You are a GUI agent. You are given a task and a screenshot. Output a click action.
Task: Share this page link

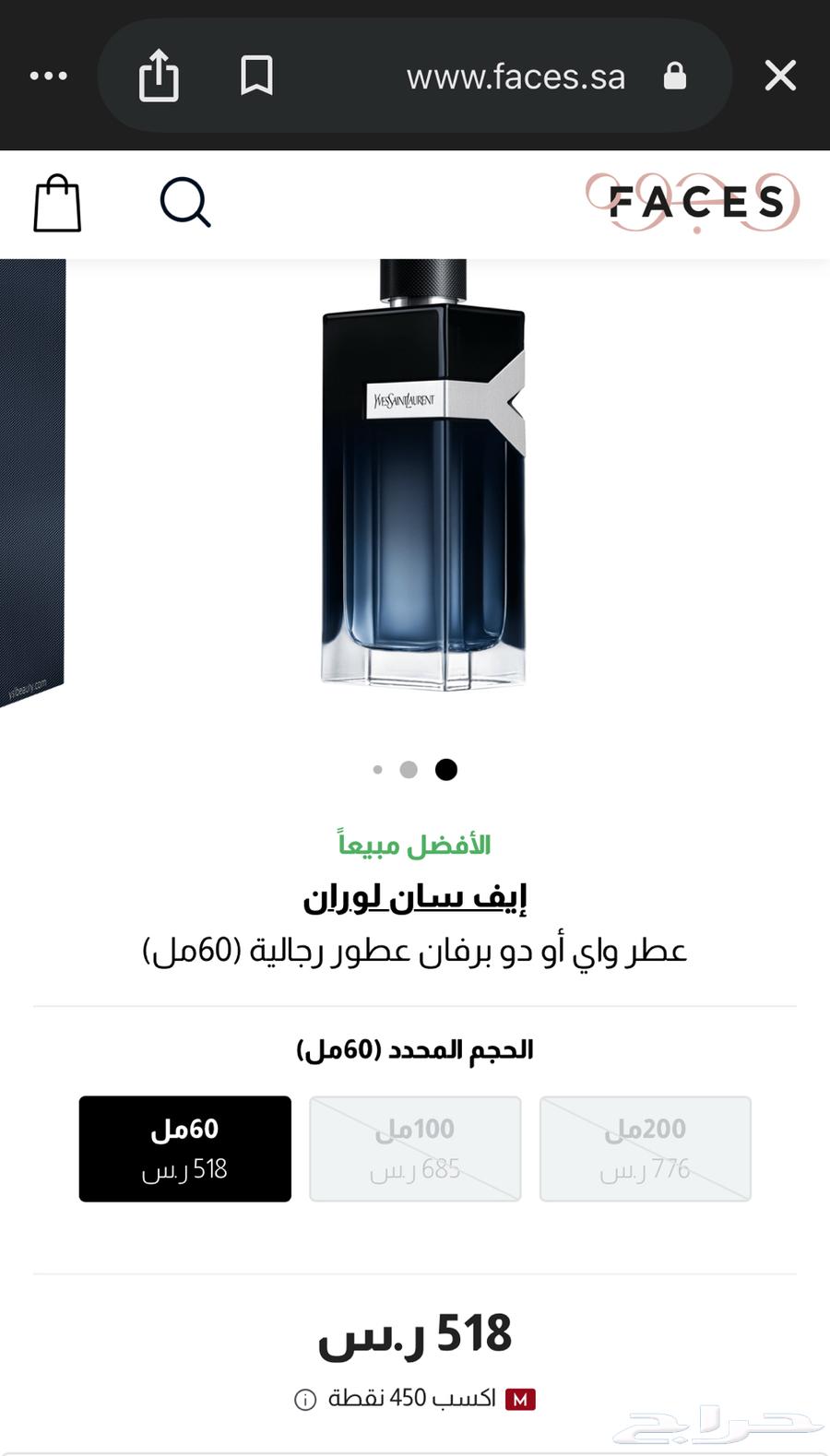[x=159, y=75]
